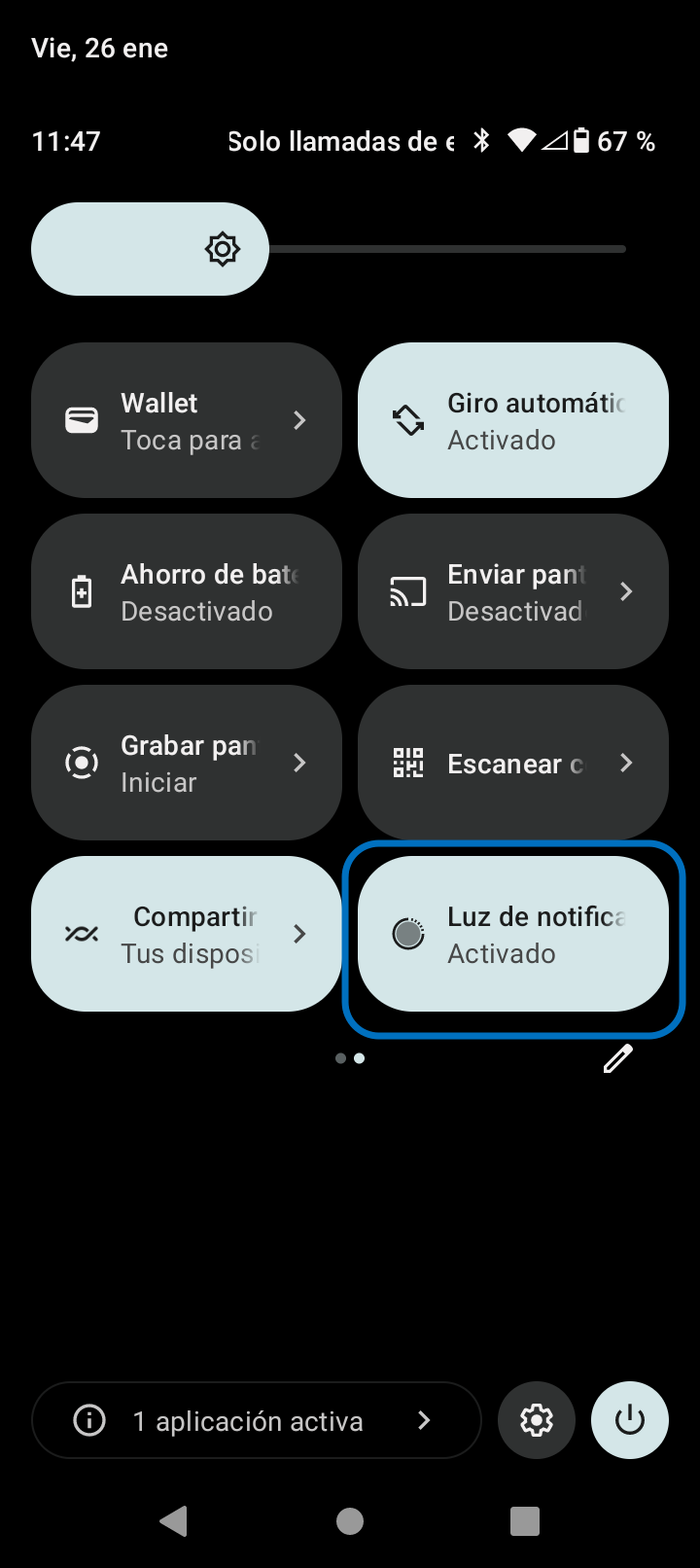Tap the Compartir dispositivos tile icon

pyautogui.click(x=81, y=933)
